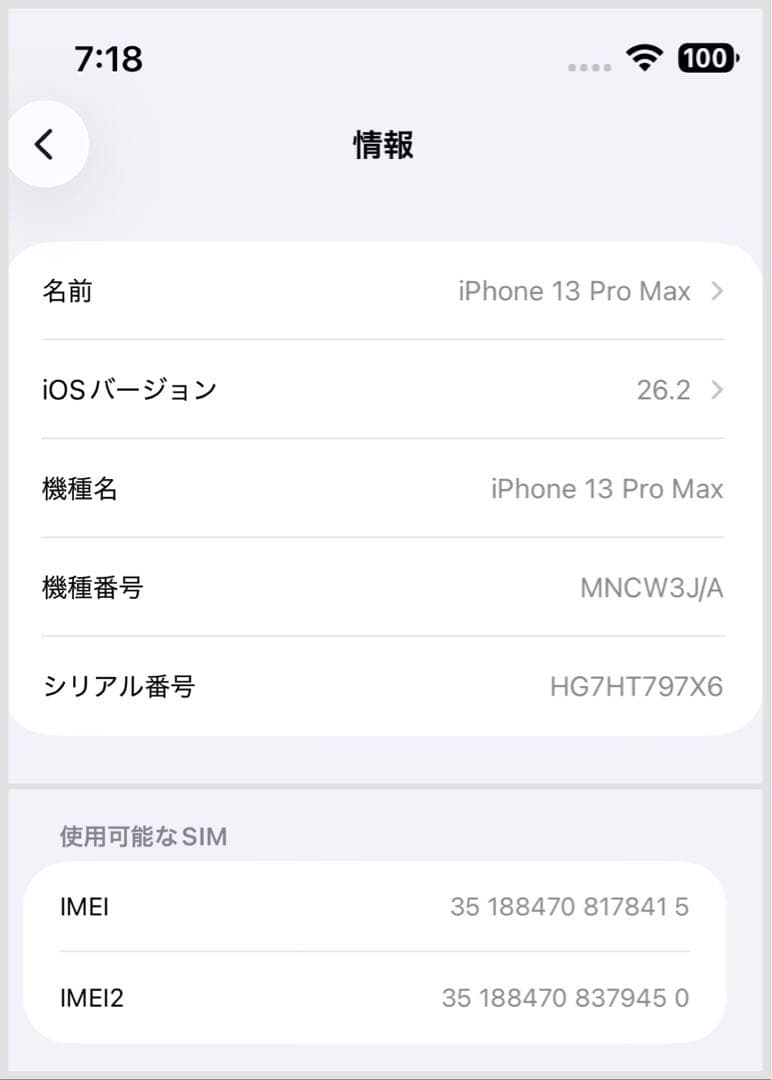Tap the iPhone 13 Pro Max machine name value
Screen dimensions: 772x1080
(608, 489)
